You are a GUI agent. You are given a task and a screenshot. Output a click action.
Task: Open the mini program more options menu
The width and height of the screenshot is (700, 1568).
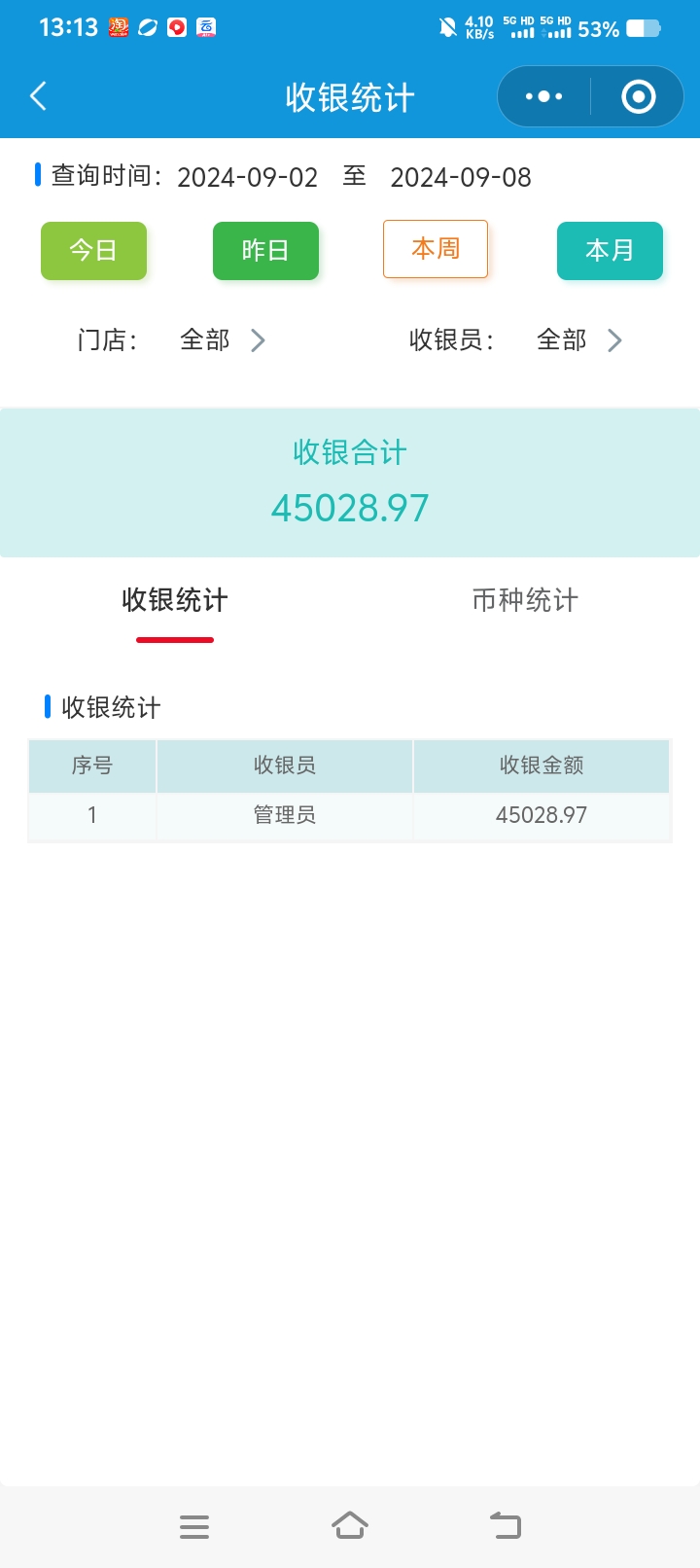coord(543,96)
